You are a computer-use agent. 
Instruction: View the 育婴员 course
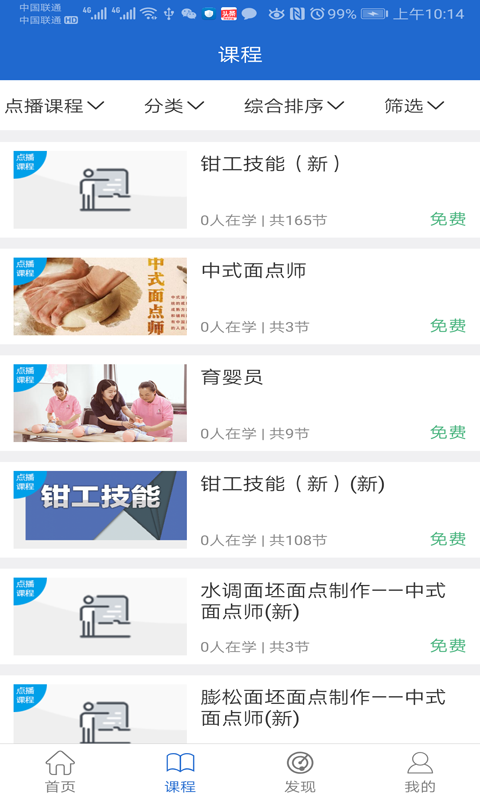pos(240,403)
